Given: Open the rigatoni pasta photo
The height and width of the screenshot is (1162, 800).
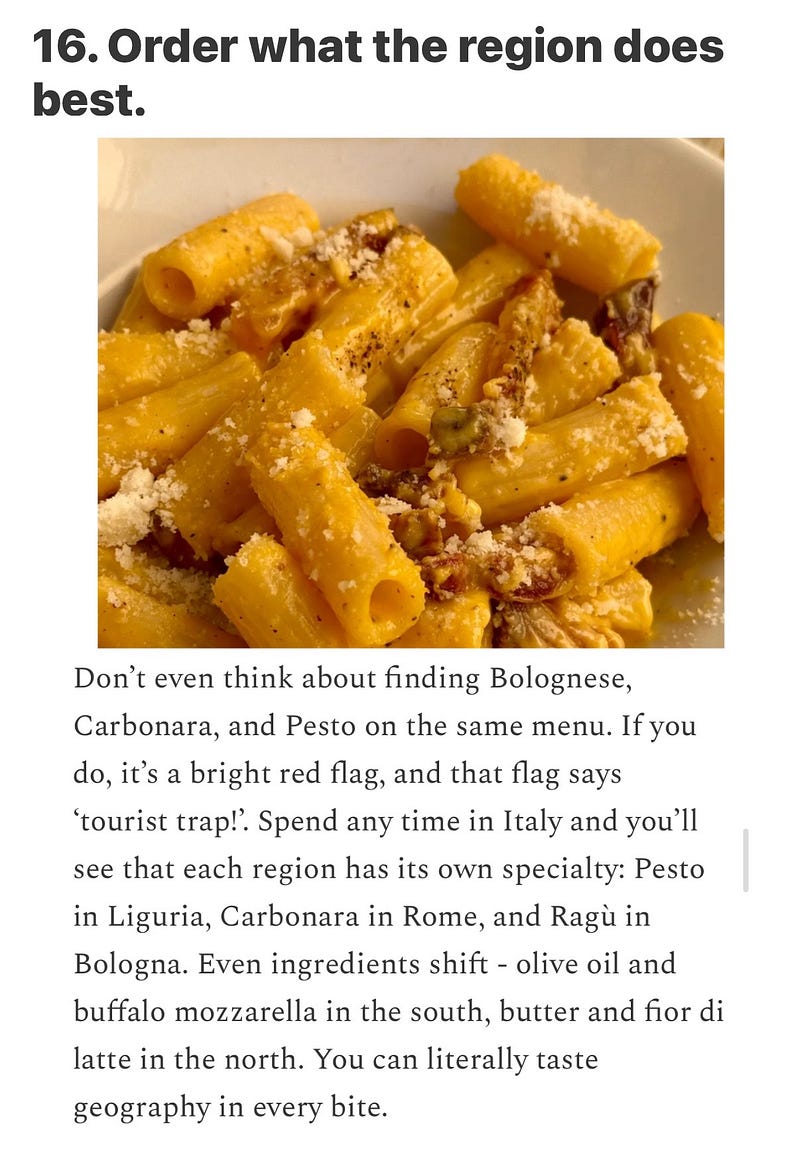Looking at the screenshot, I should tap(410, 392).
